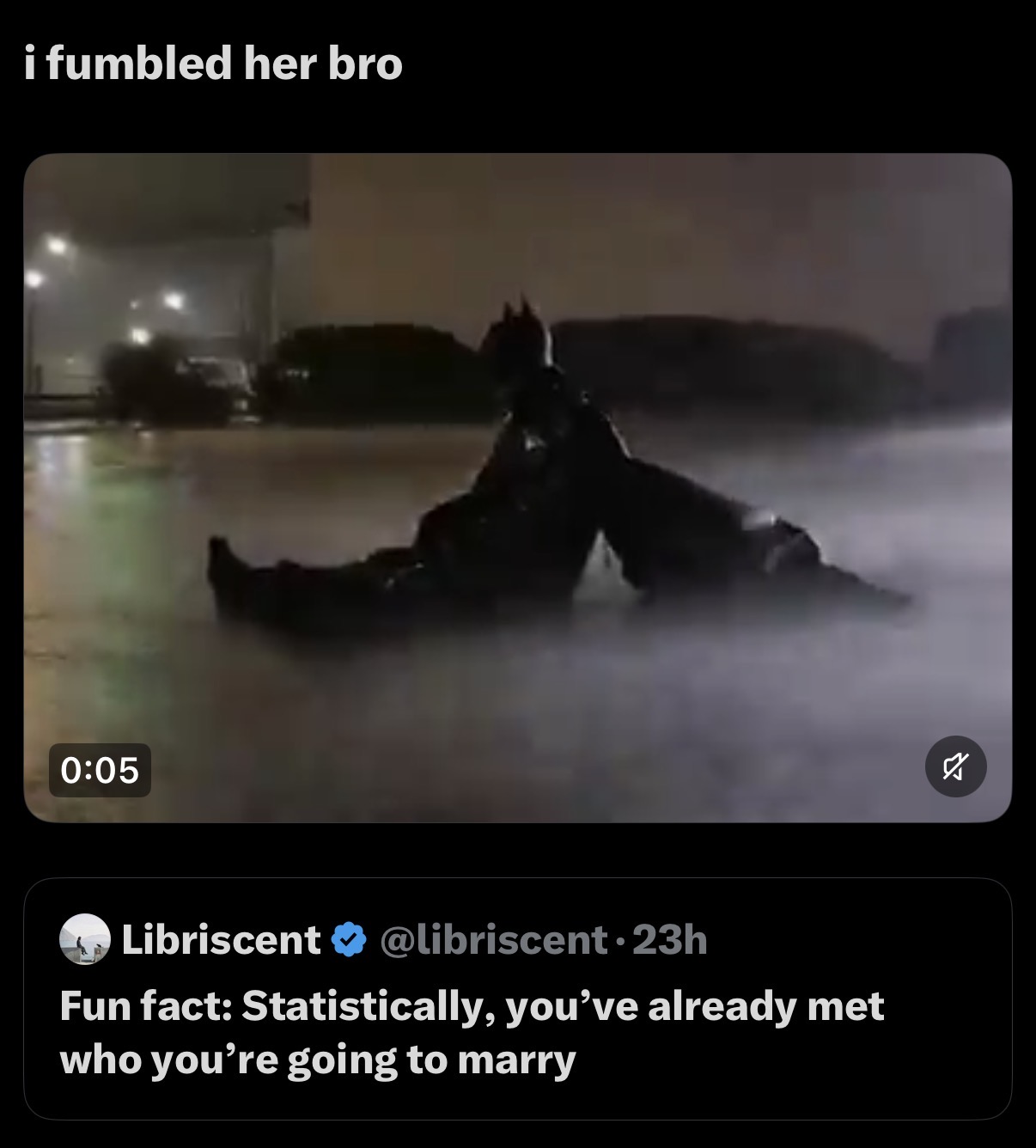The width and height of the screenshot is (1036, 1148).
Task: Unmute the video with the speaker icon
Action: coord(955,766)
